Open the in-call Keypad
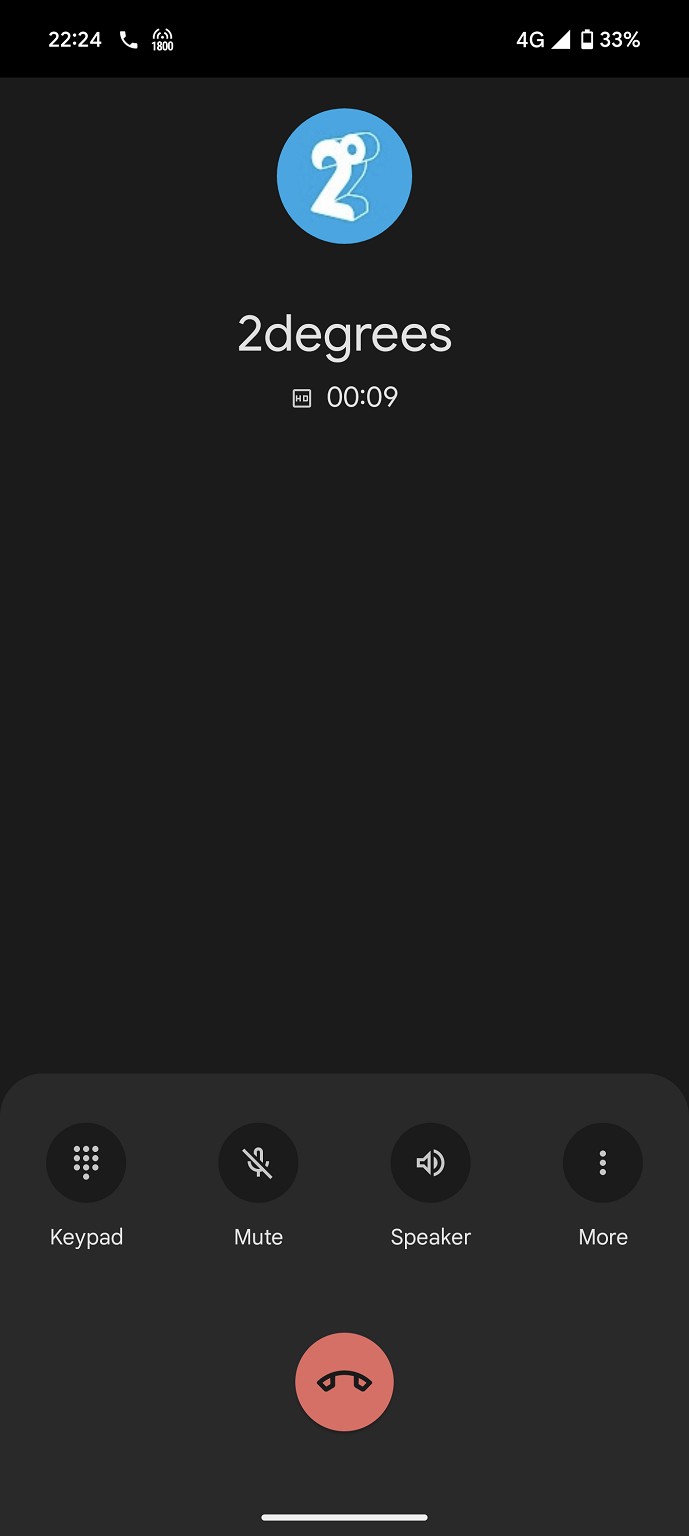This screenshot has height=1536, width=689. [x=86, y=1162]
